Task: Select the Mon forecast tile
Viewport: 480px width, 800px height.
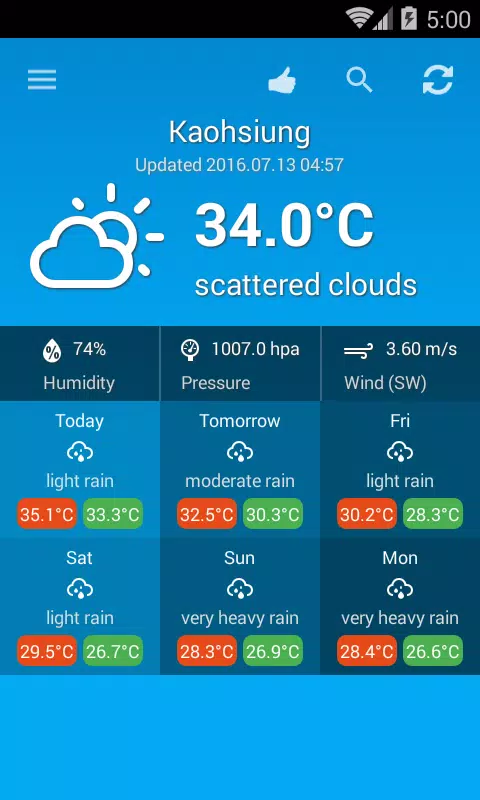Action: tap(400, 607)
